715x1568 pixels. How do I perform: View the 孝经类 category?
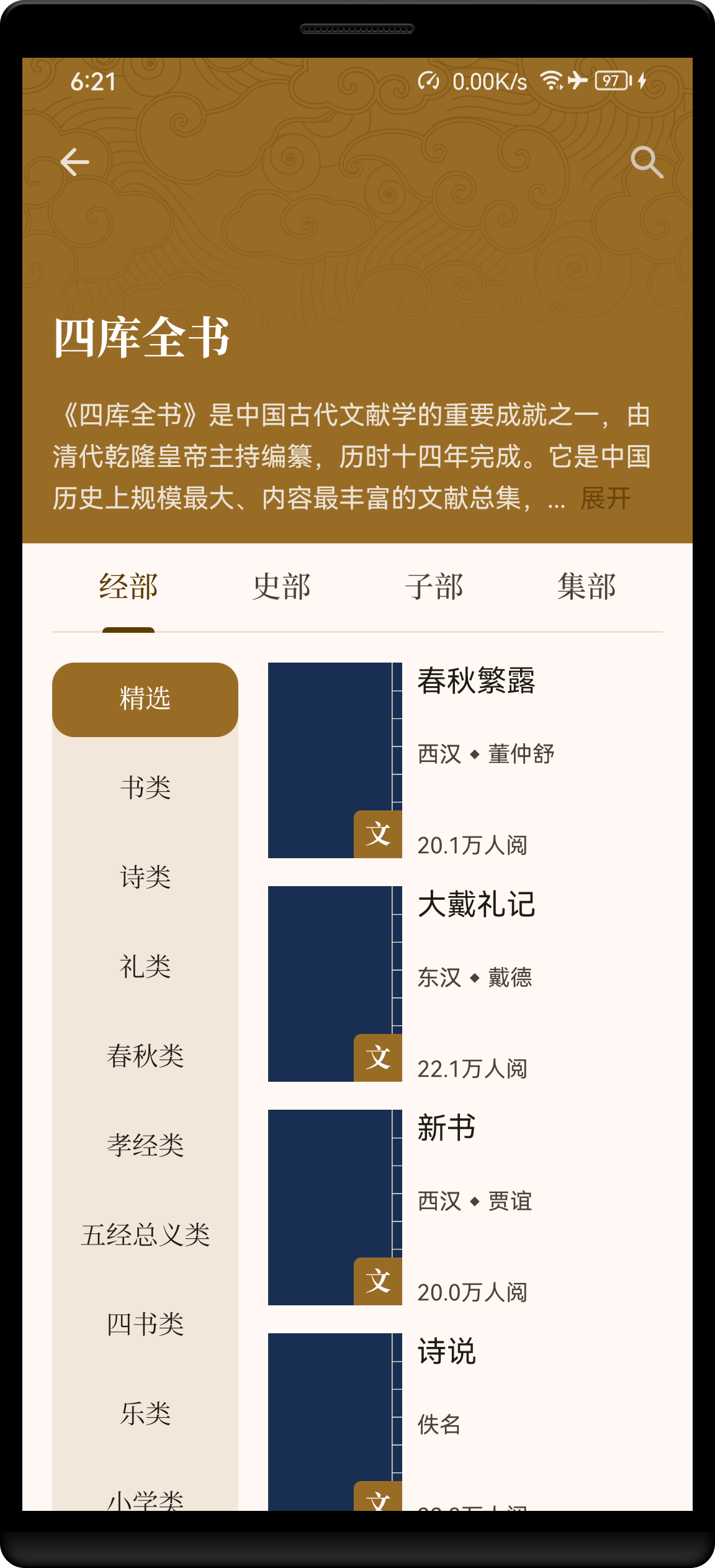(x=145, y=1145)
